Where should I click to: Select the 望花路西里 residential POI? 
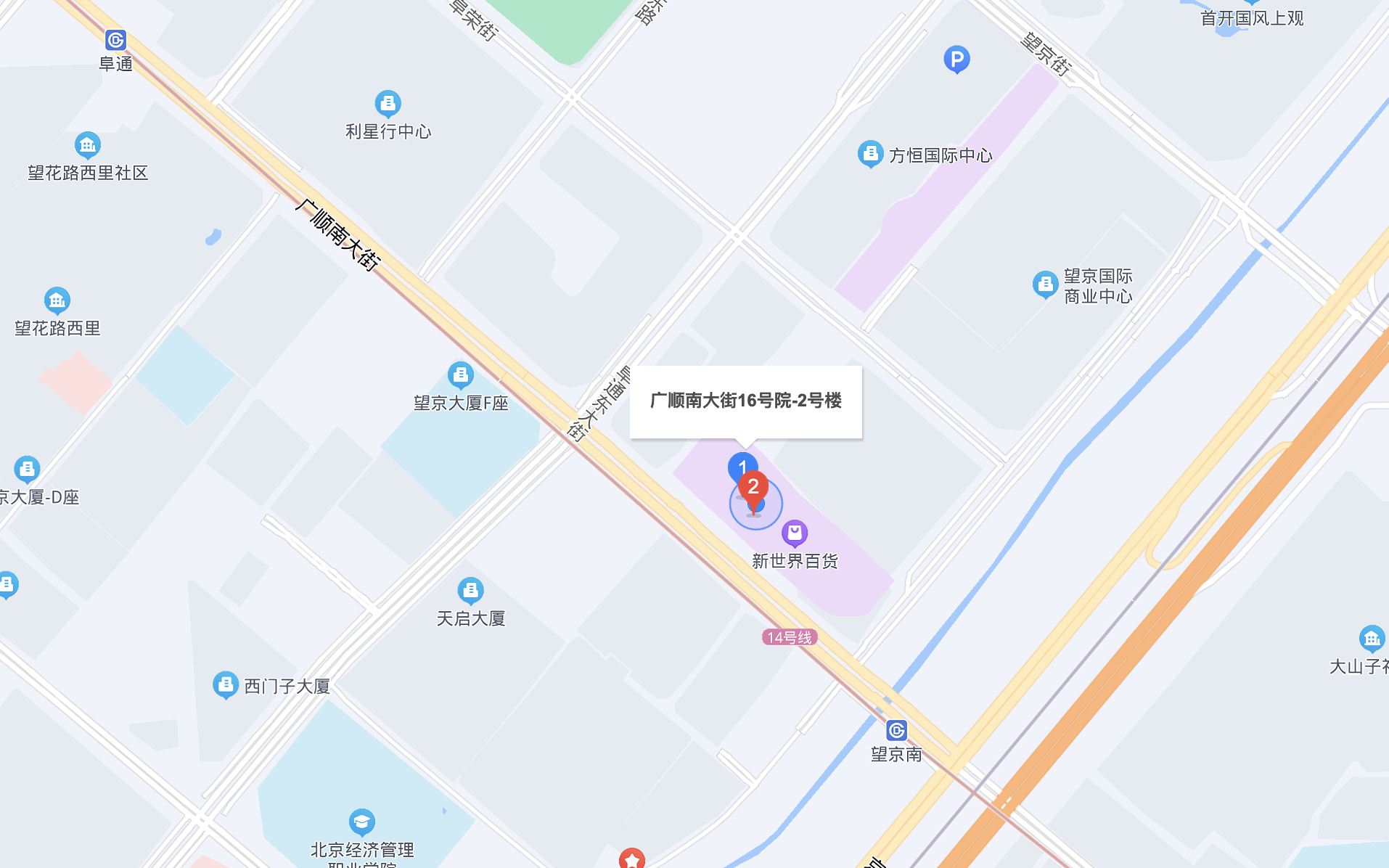[x=57, y=300]
